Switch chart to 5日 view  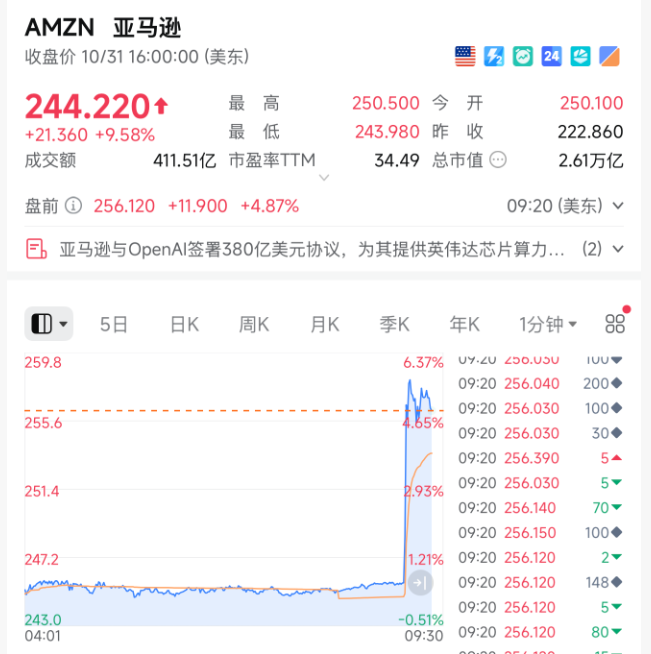[114, 324]
